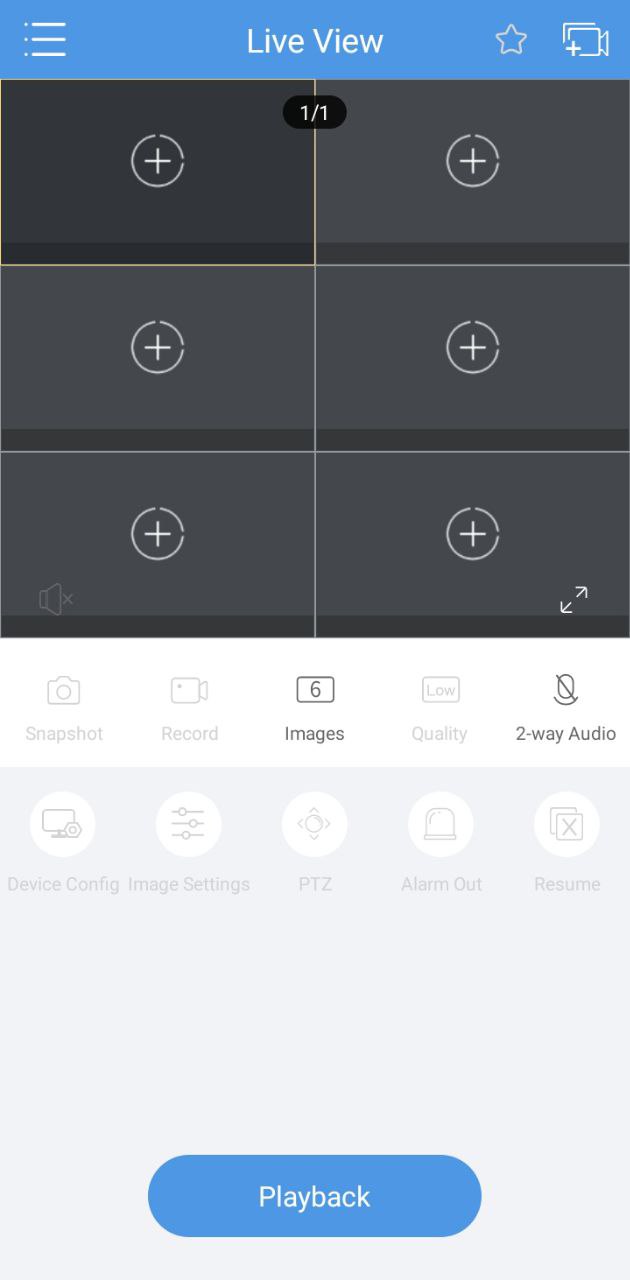Start Record
Screen dimensions: 630x1280
[189, 708]
